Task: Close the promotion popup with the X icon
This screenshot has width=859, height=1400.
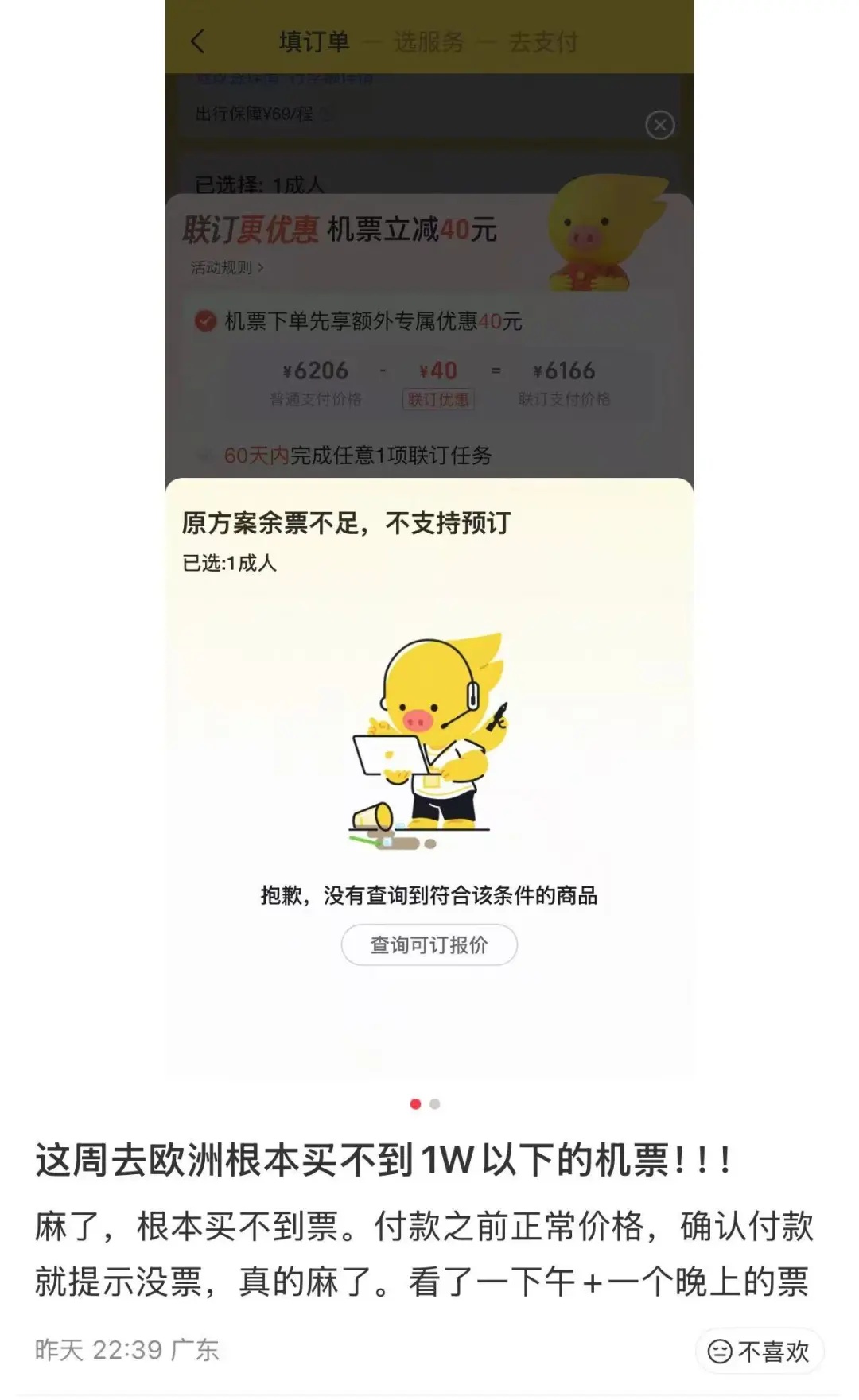Action: coord(659,123)
